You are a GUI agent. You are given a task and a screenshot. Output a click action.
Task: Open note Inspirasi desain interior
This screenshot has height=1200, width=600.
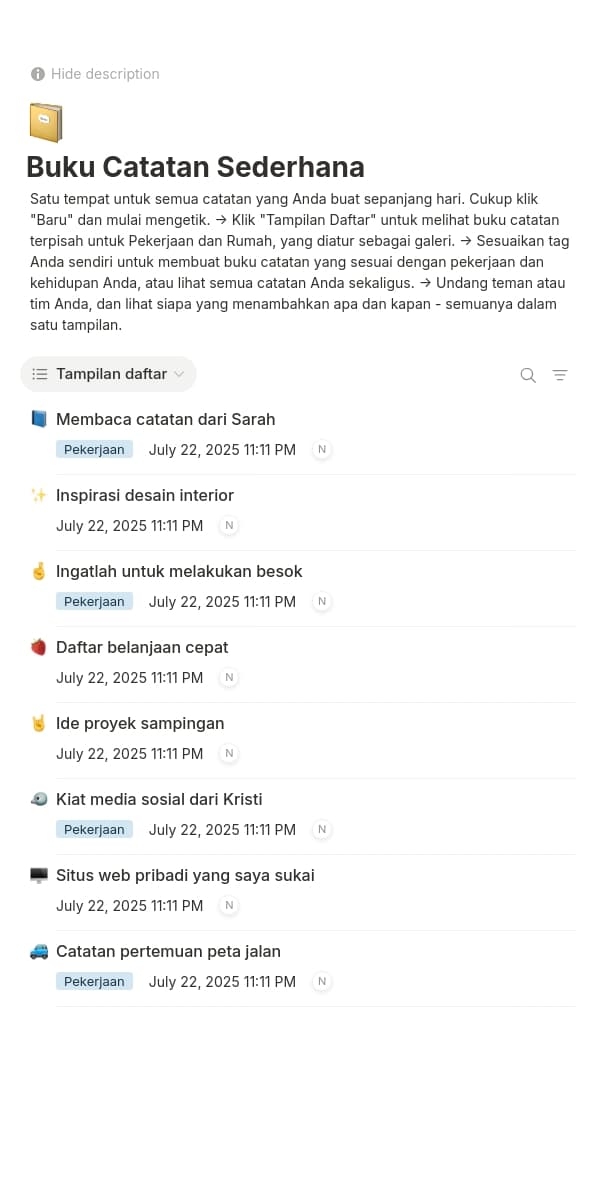[x=145, y=495]
